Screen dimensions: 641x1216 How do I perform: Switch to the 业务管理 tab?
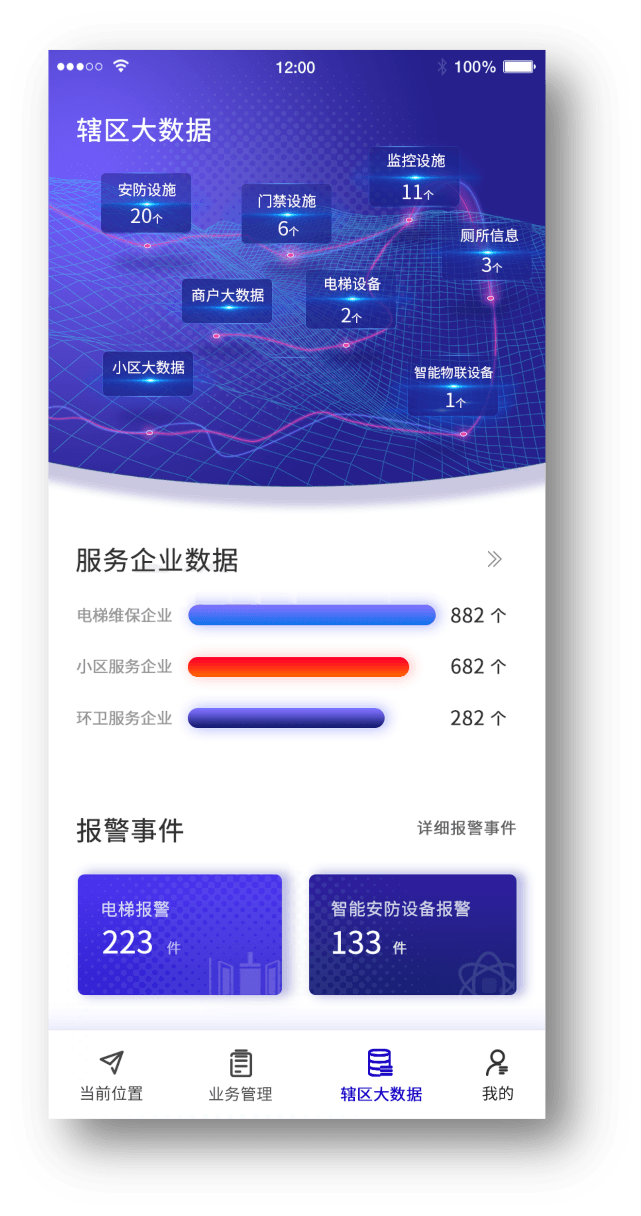tap(240, 1075)
